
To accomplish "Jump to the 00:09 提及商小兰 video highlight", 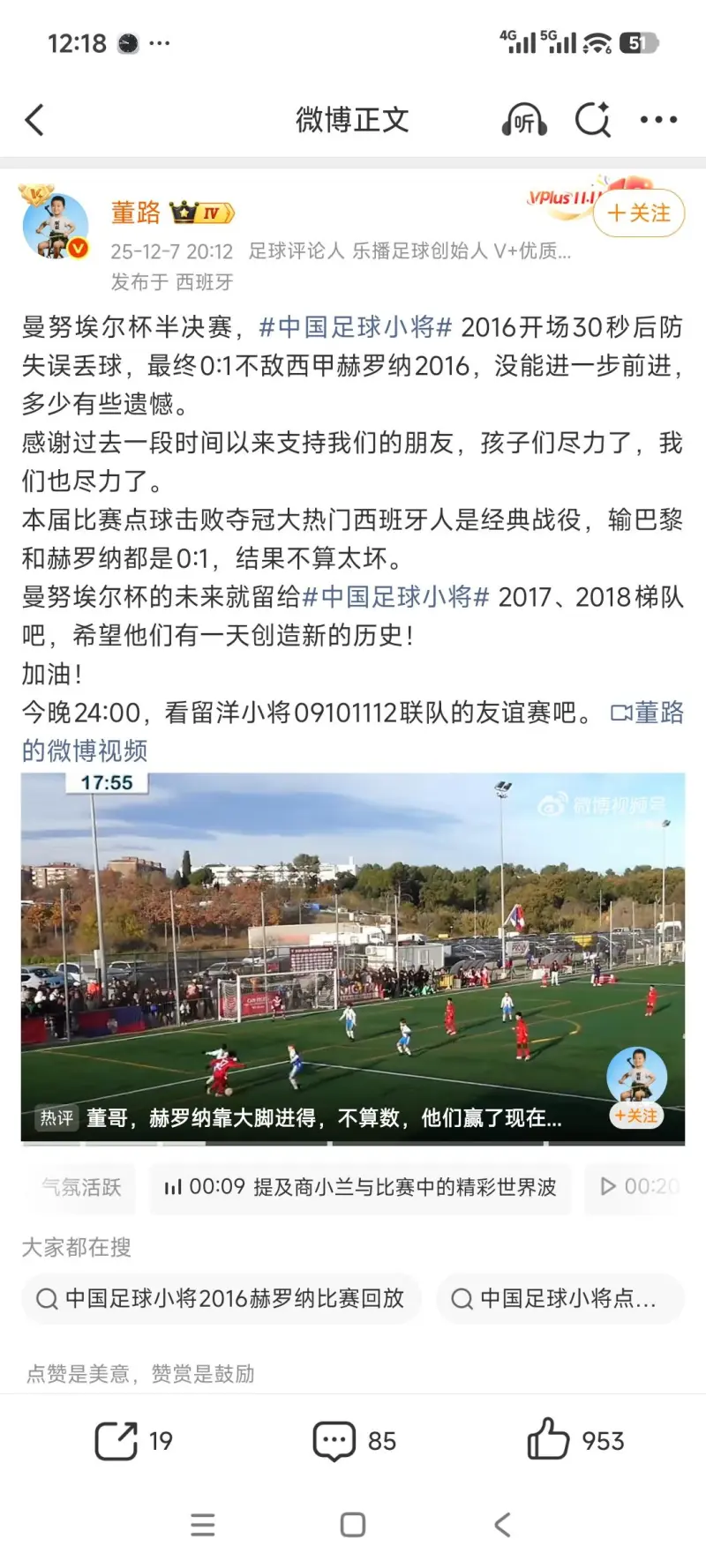I will tap(360, 1187).
